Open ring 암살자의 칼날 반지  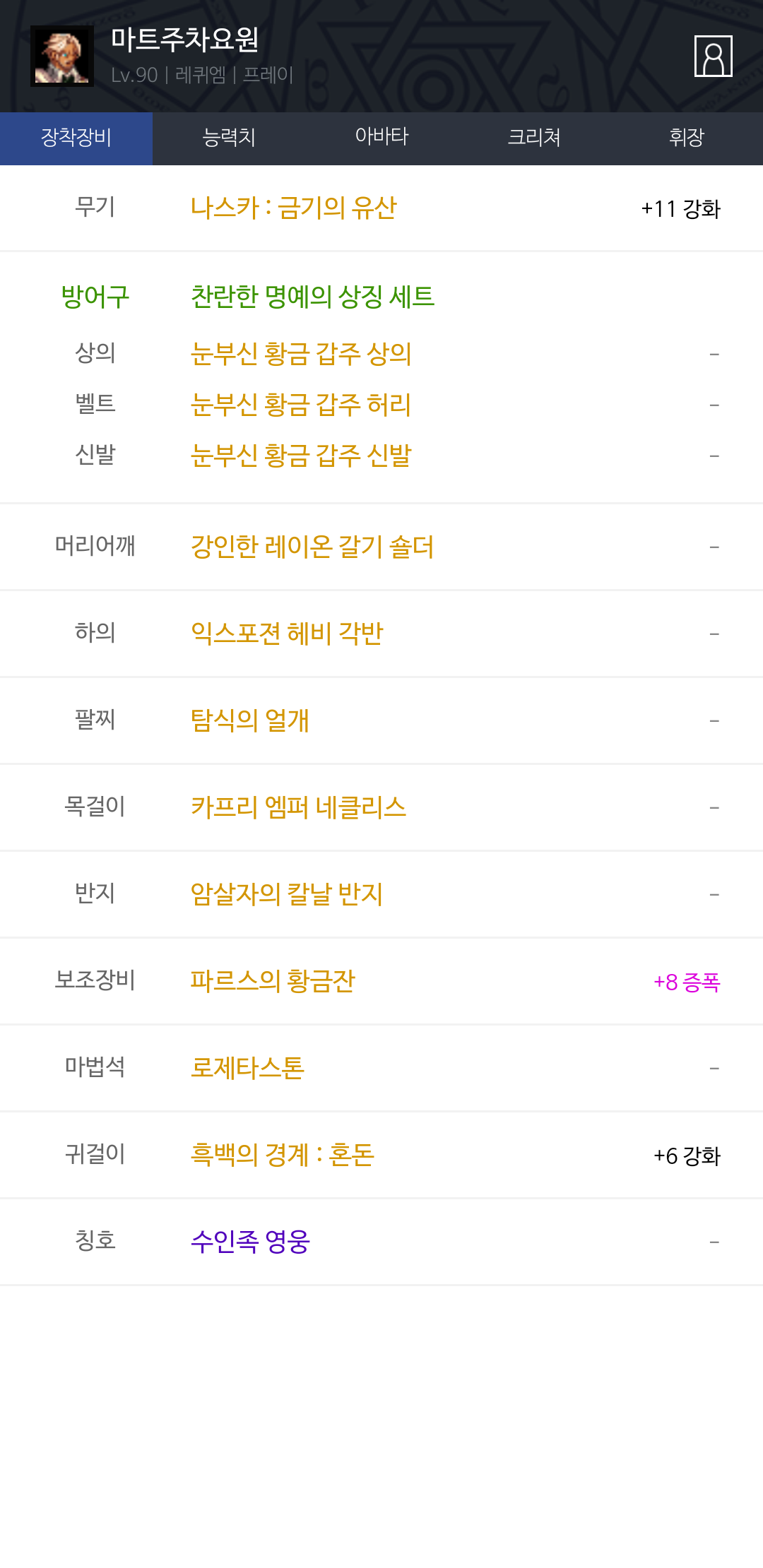click(287, 894)
